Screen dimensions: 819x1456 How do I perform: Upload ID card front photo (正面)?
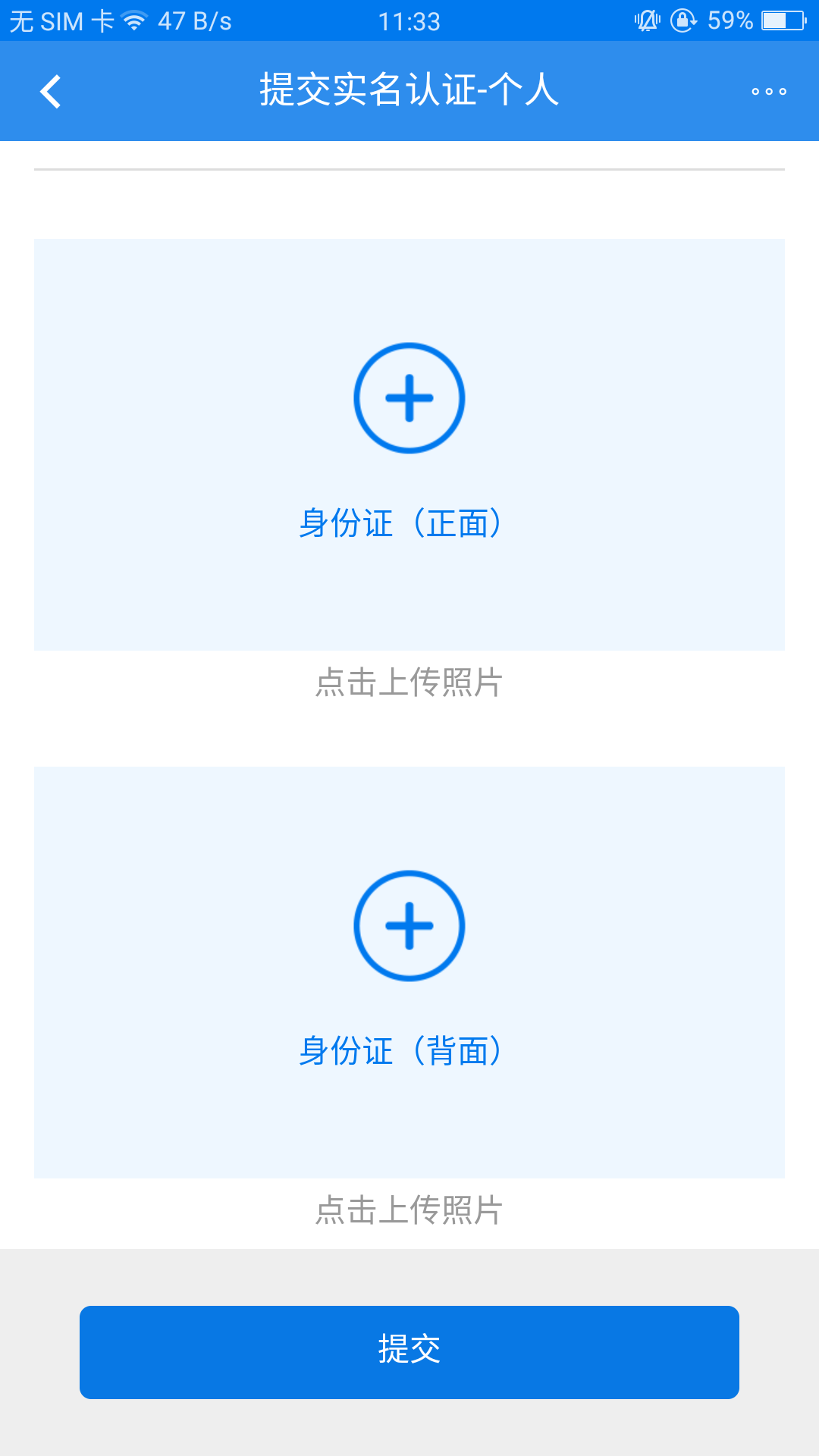point(409,399)
